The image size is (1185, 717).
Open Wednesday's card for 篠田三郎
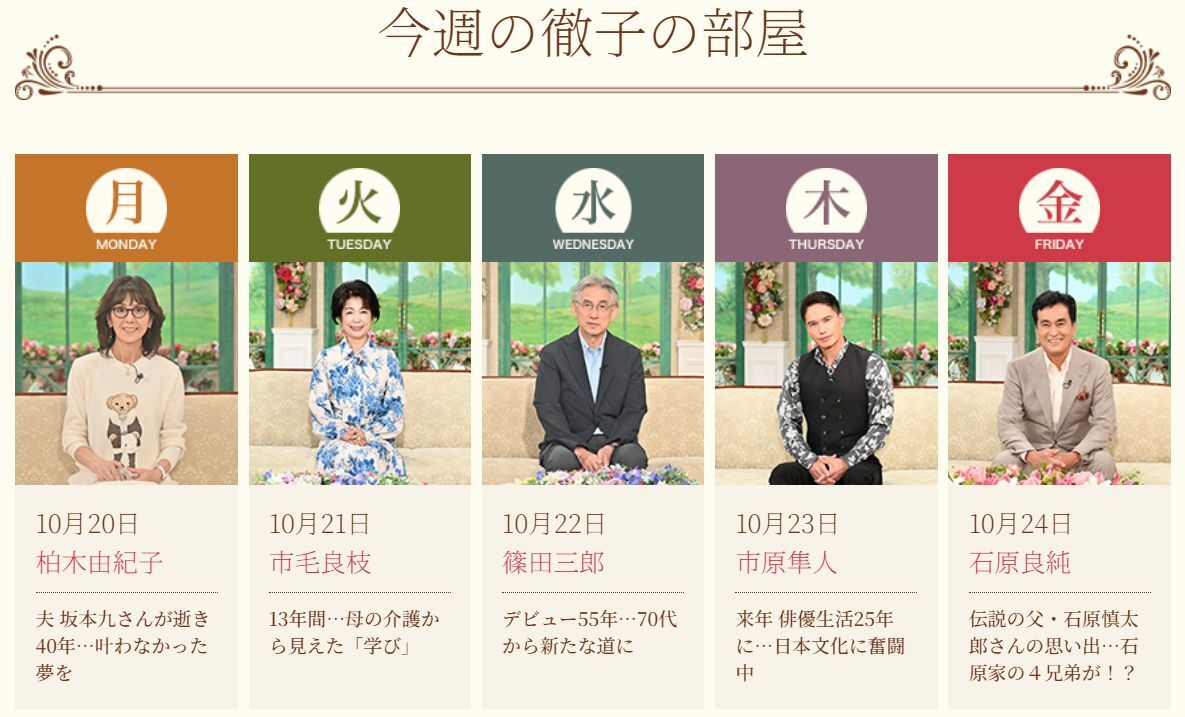point(592,373)
